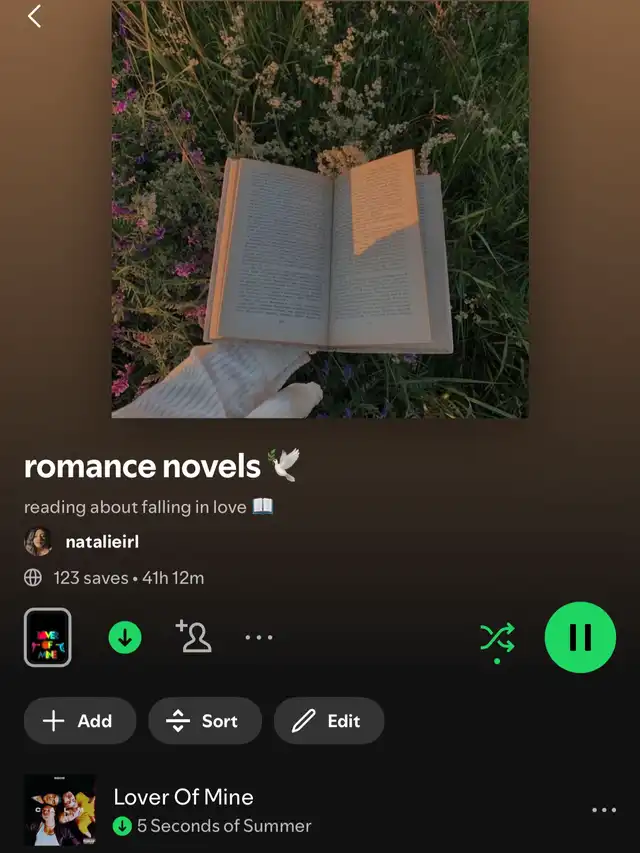Open the playlist's three-dot options menu
The image size is (640, 853).
[259, 637]
